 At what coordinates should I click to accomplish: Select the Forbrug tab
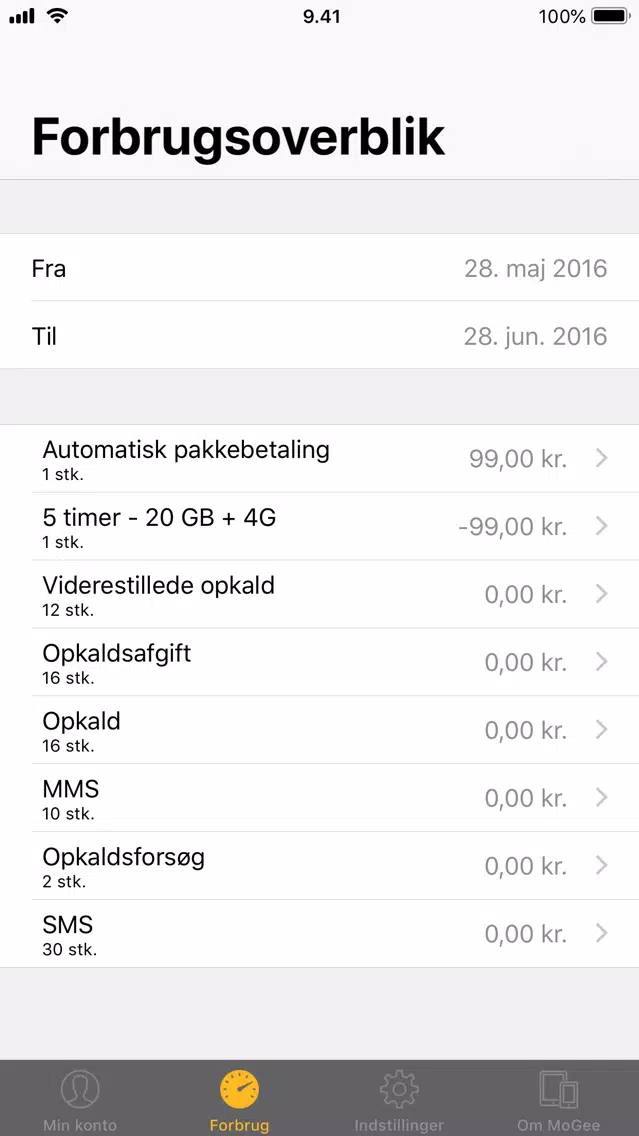tap(239, 1100)
